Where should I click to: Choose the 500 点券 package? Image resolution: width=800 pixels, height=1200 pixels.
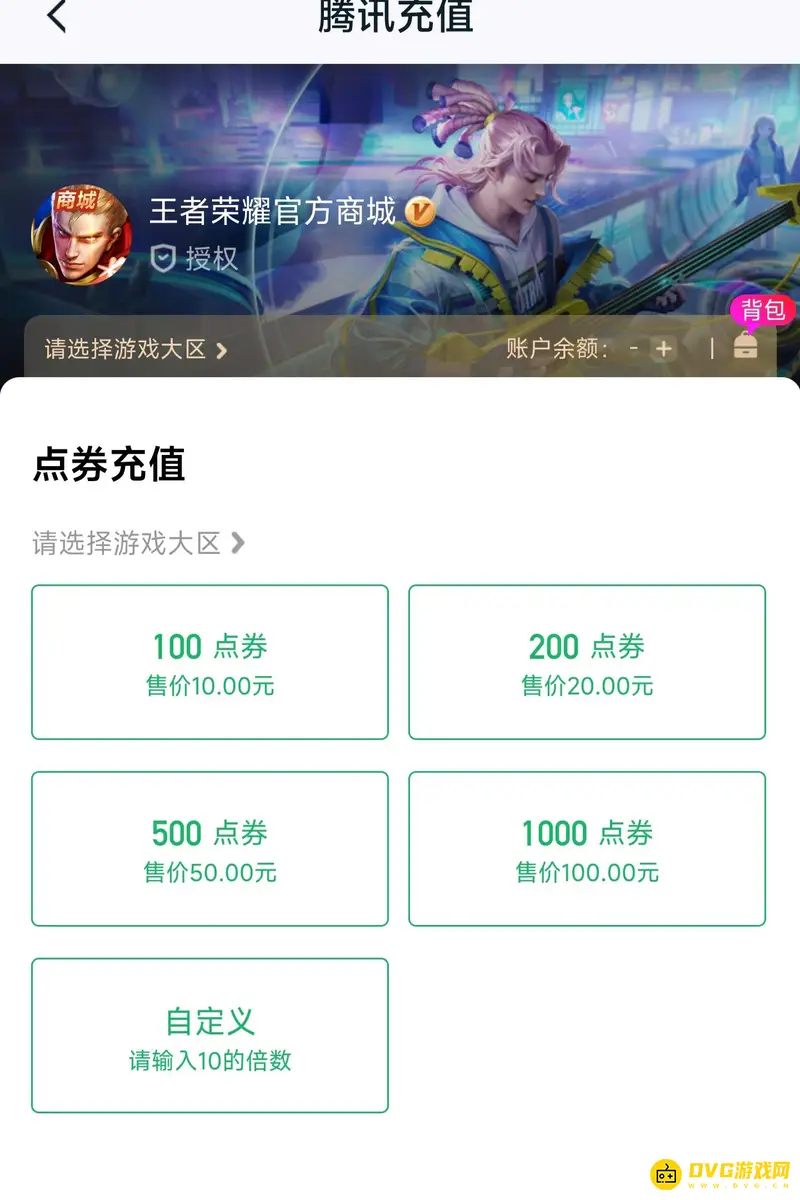pyautogui.click(x=209, y=848)
